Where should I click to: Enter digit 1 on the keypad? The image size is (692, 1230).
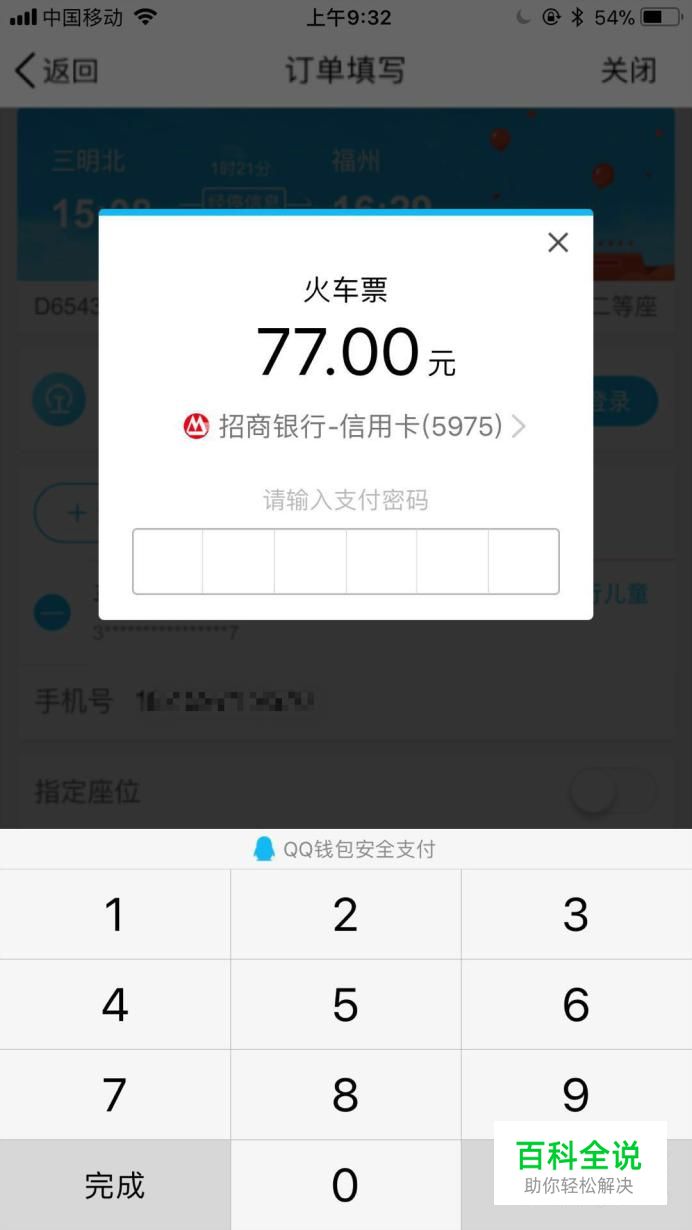click(115, 914)
